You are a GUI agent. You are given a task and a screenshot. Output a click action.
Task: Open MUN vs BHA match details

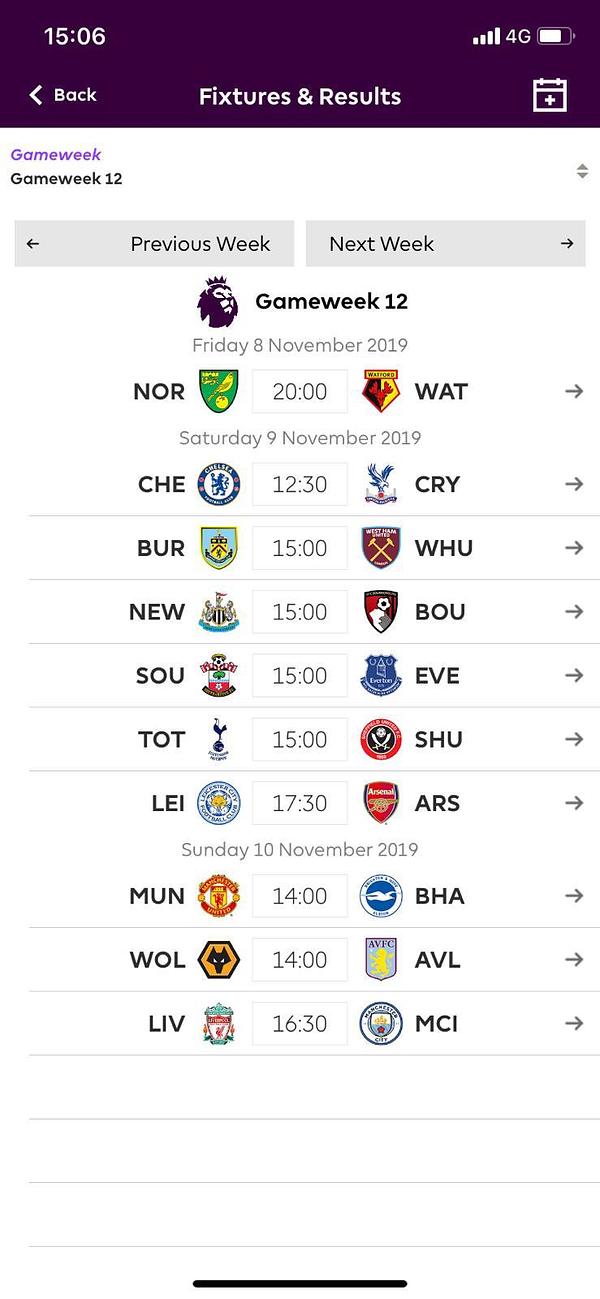pyautogui.click(x=300, y=896)
